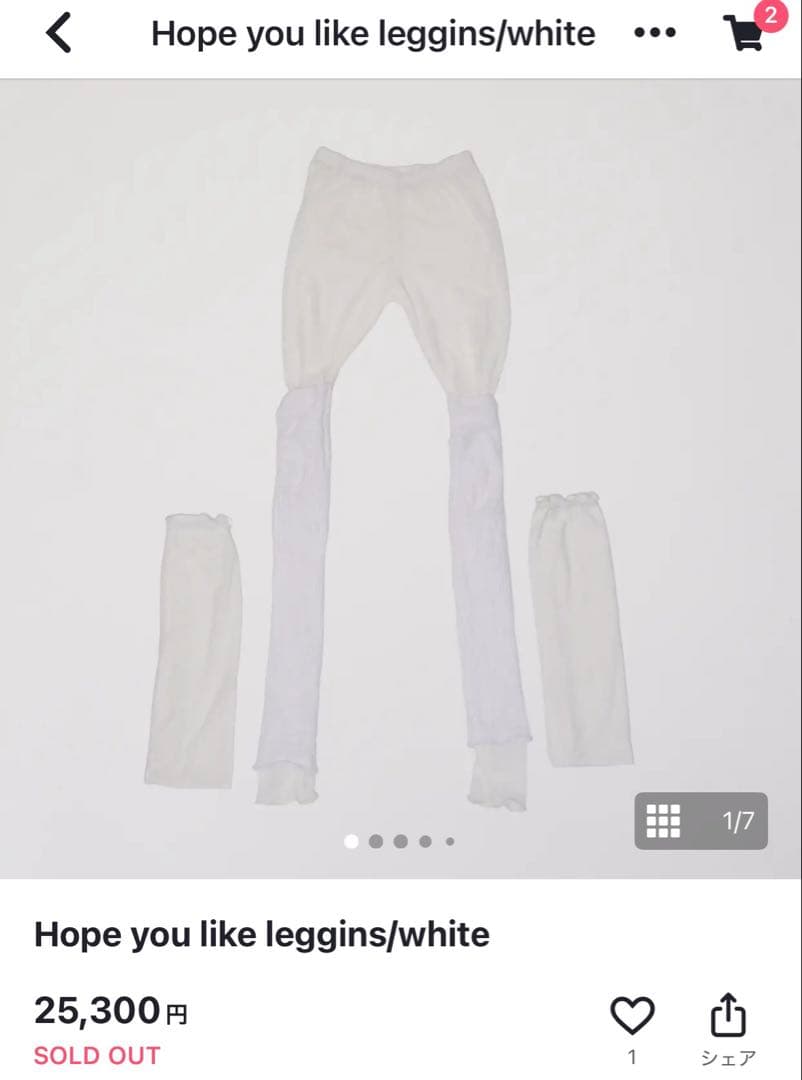Select the second carousel dot
Image resolution: width=802 pixels, height=1080 pixels.
point(376,842)
